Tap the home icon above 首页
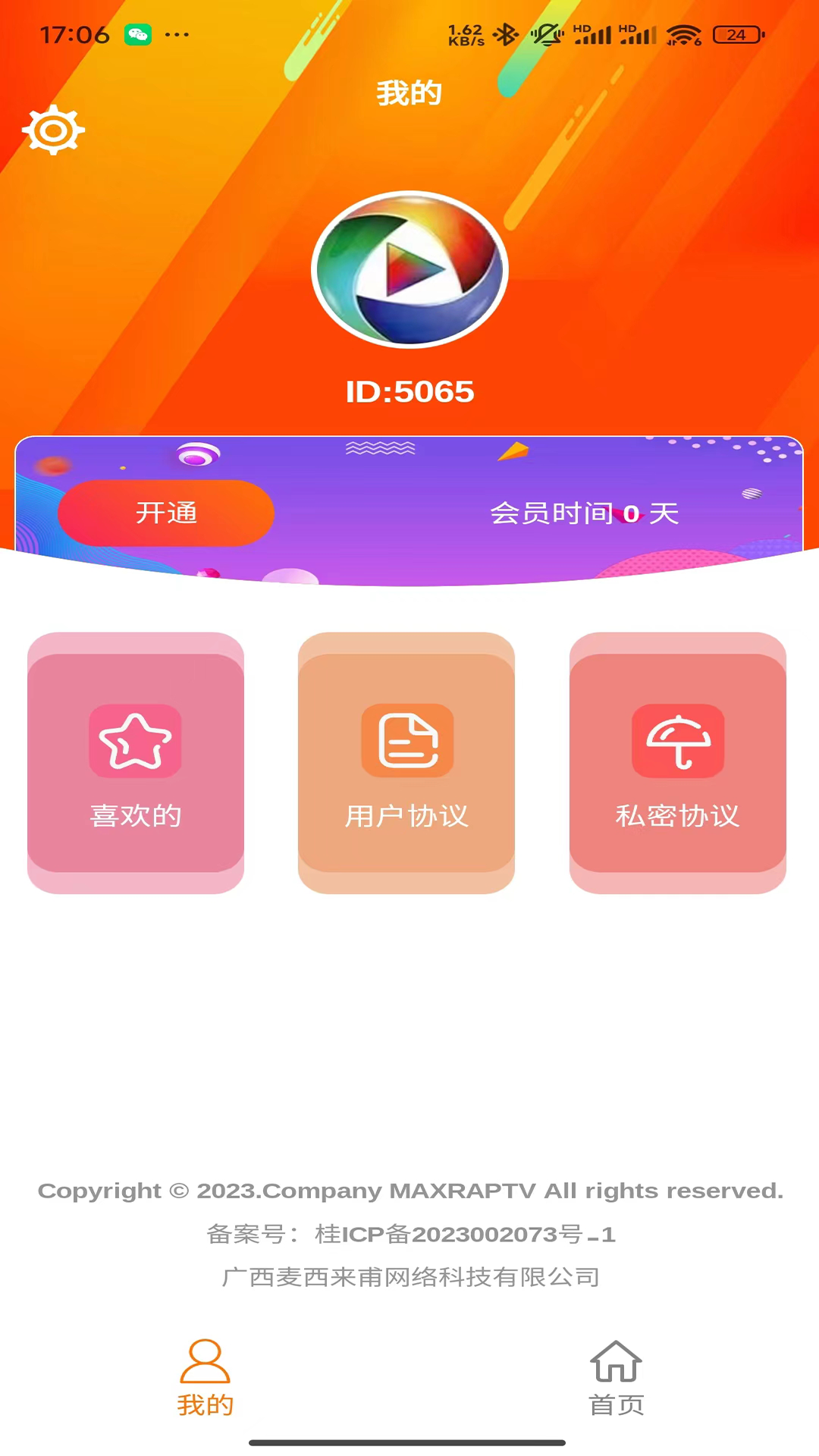 617,1361
